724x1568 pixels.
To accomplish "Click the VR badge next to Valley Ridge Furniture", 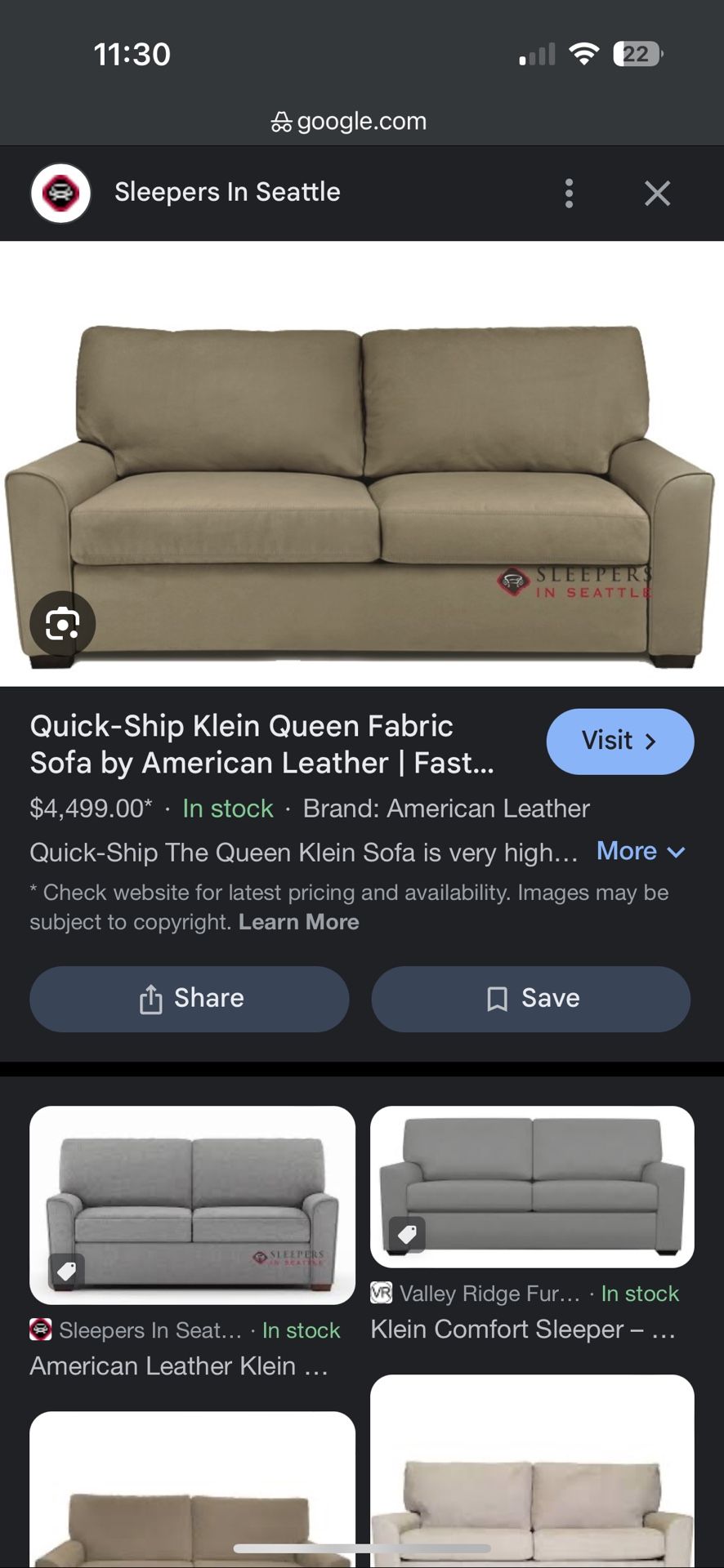I will (x=384, y=1294).
